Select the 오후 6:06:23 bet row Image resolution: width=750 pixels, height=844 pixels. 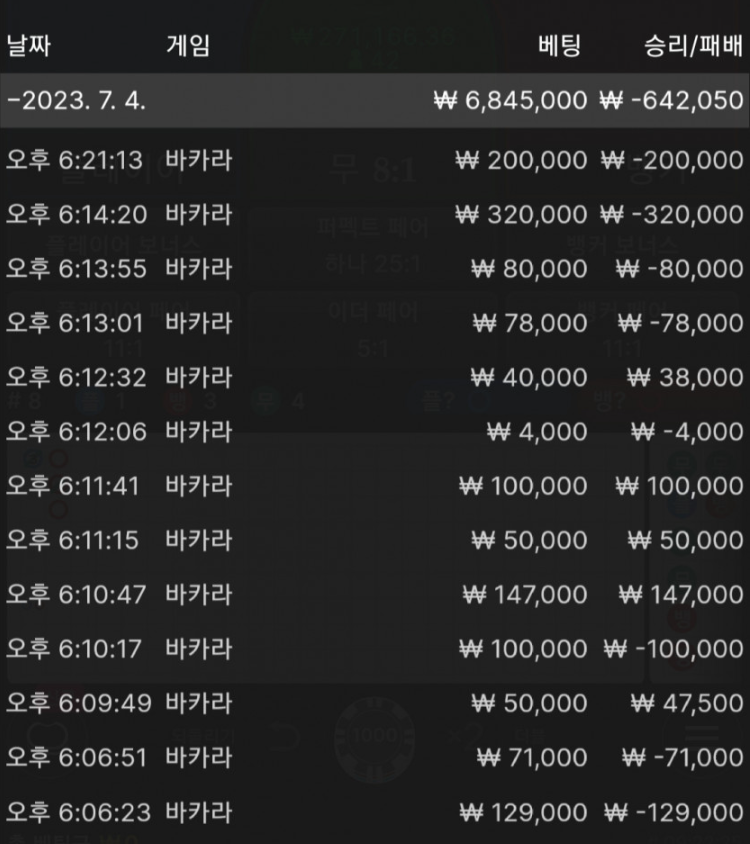[375, 811]
